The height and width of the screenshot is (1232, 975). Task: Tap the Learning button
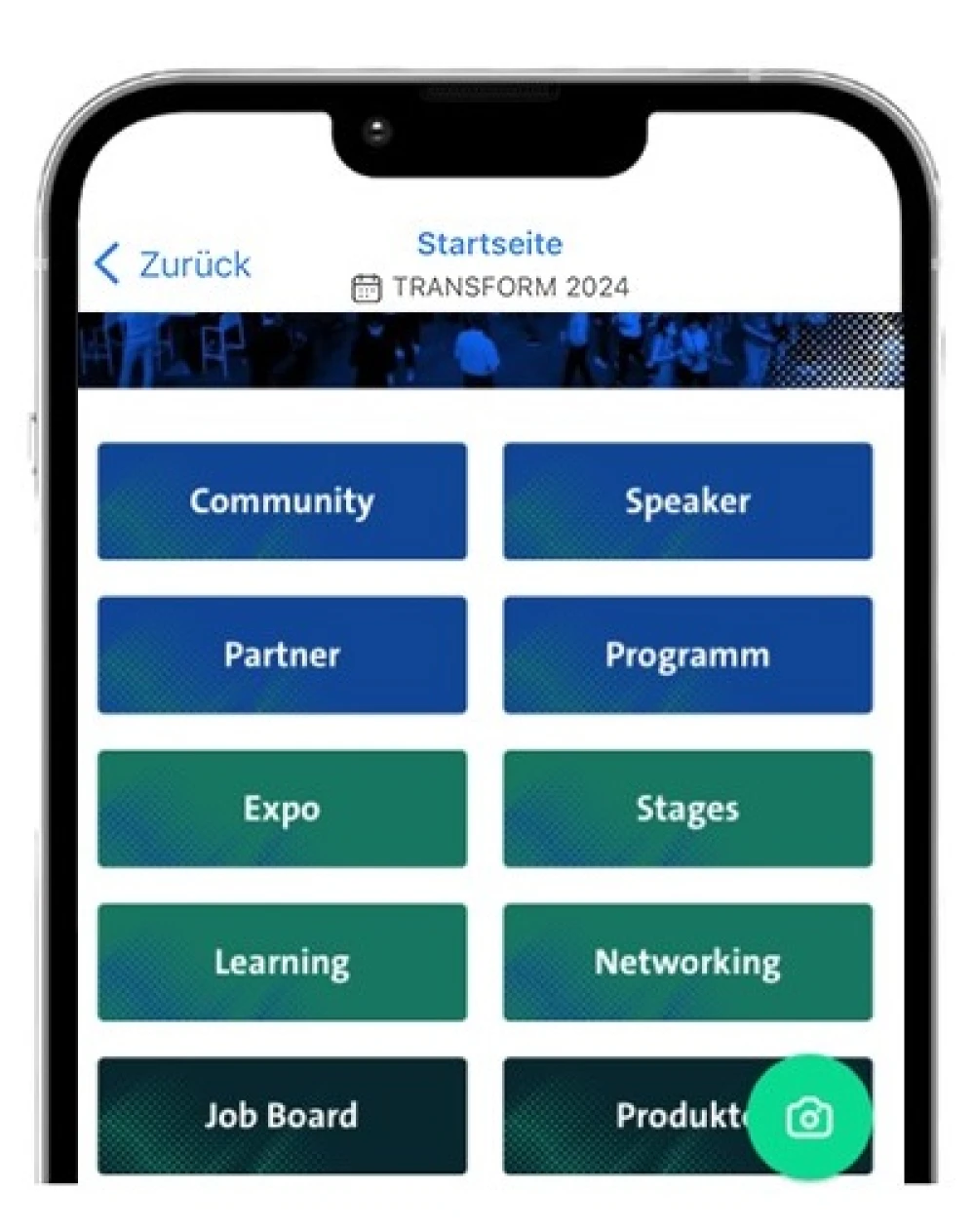282,962
